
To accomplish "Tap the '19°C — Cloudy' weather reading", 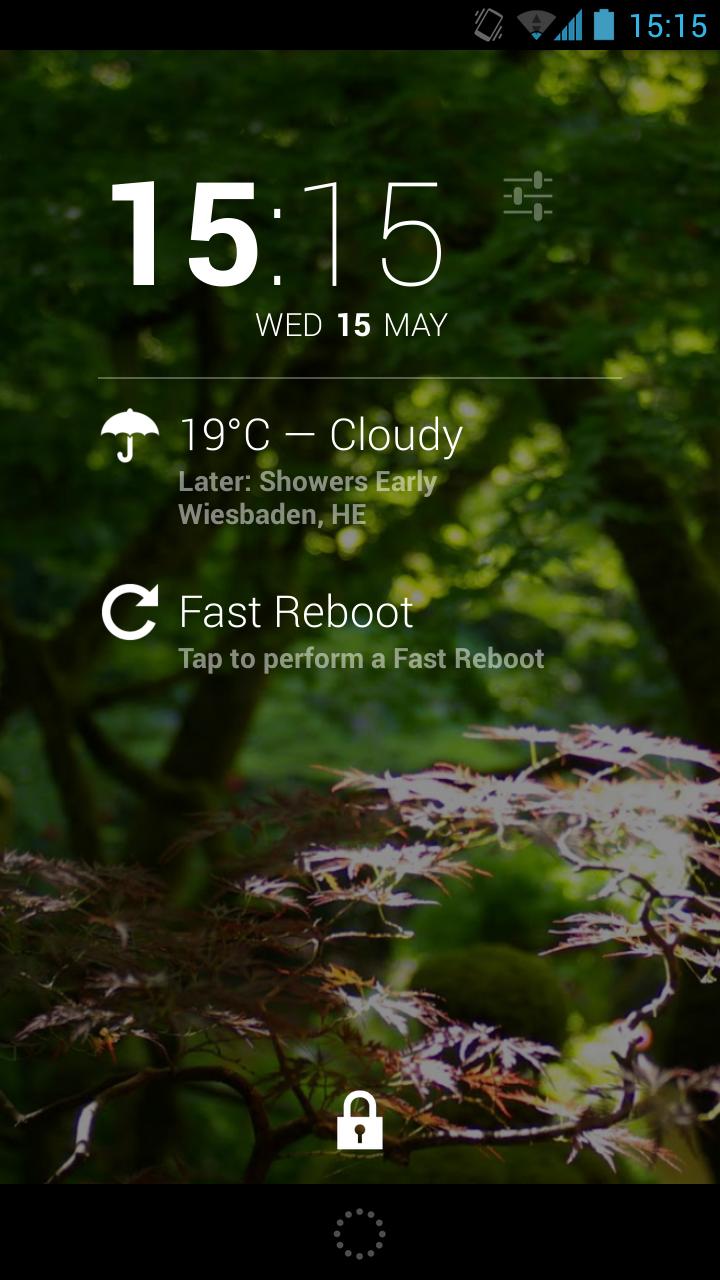I will tap(320, 435).
